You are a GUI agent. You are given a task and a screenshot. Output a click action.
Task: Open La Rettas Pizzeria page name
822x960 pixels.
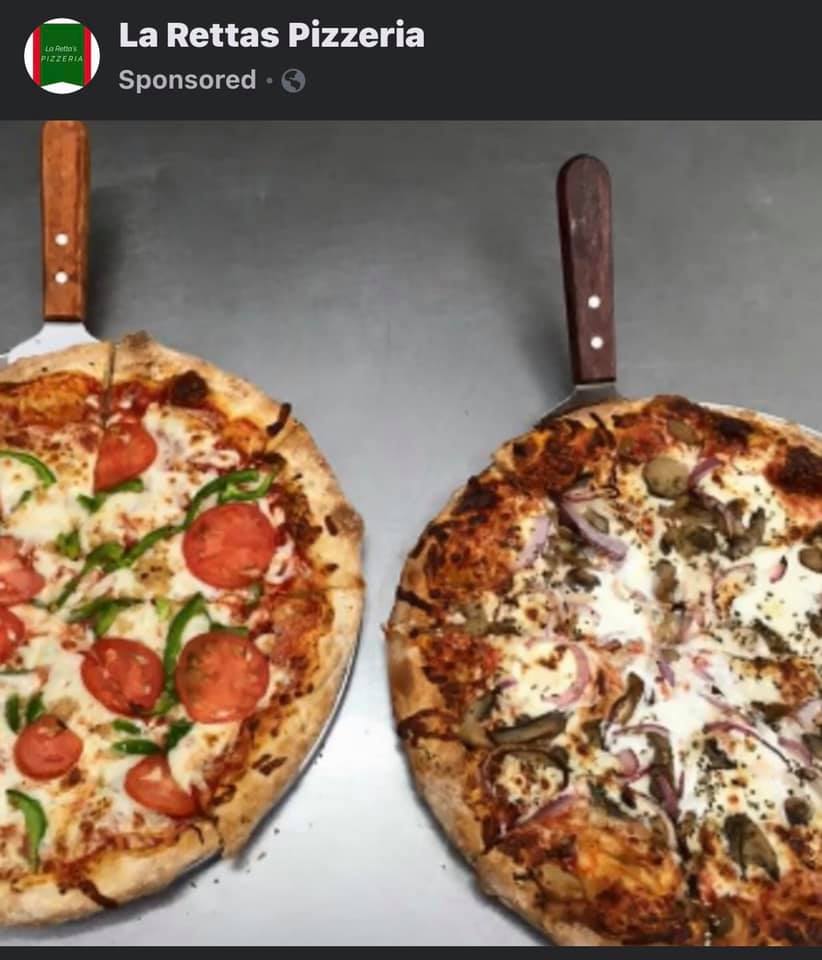pos(271,35)
